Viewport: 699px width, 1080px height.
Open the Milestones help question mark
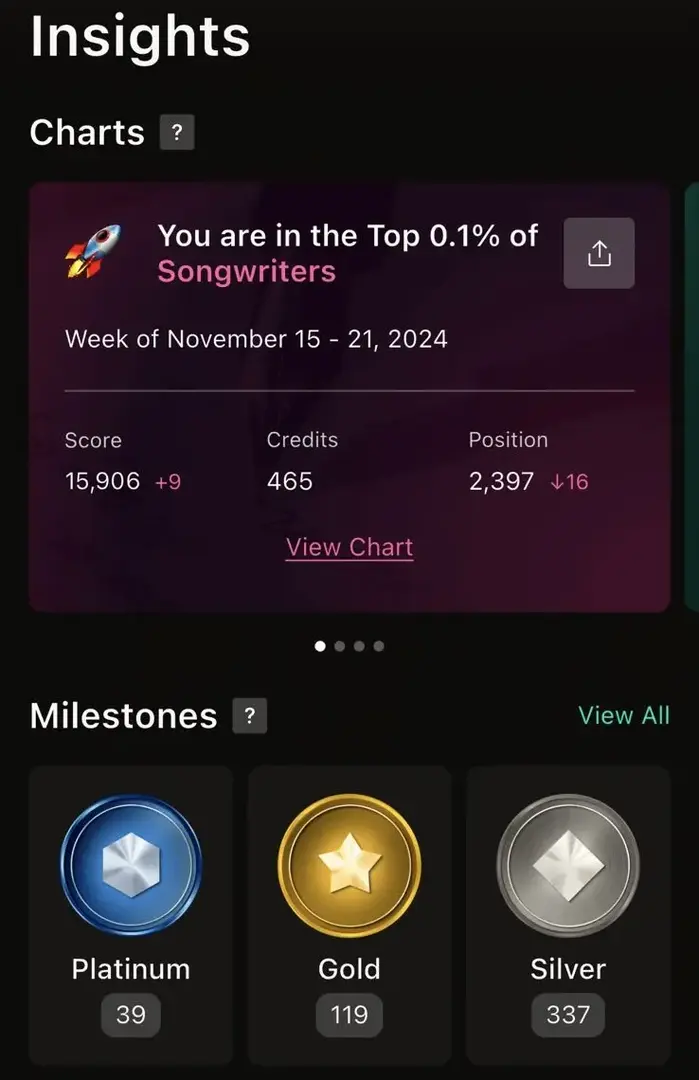249,716
